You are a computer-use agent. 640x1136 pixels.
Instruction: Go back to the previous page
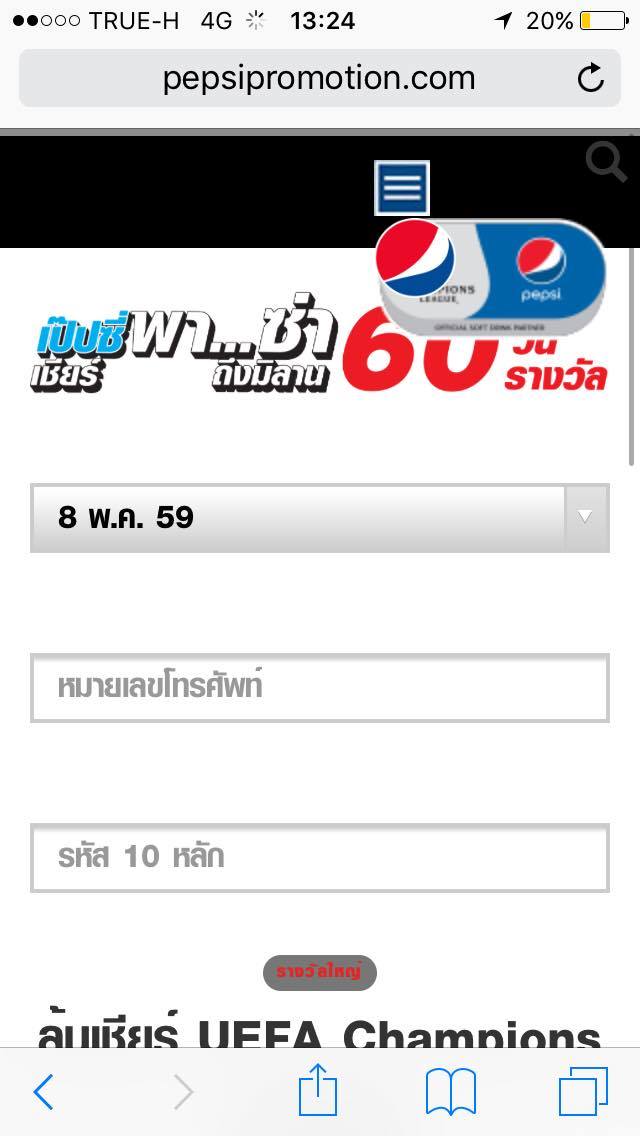coord(44,1092)
